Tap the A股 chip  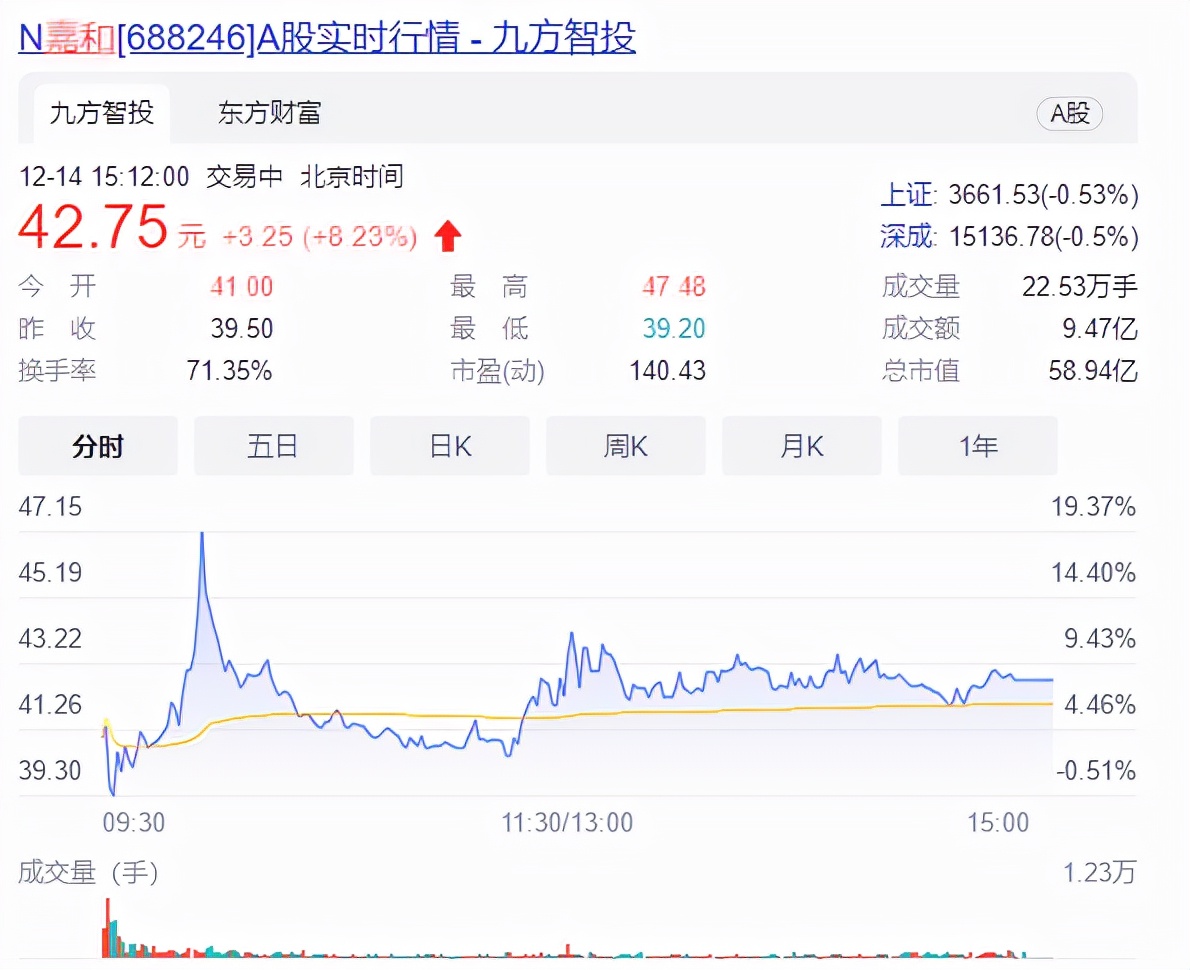click(1069, 114)
